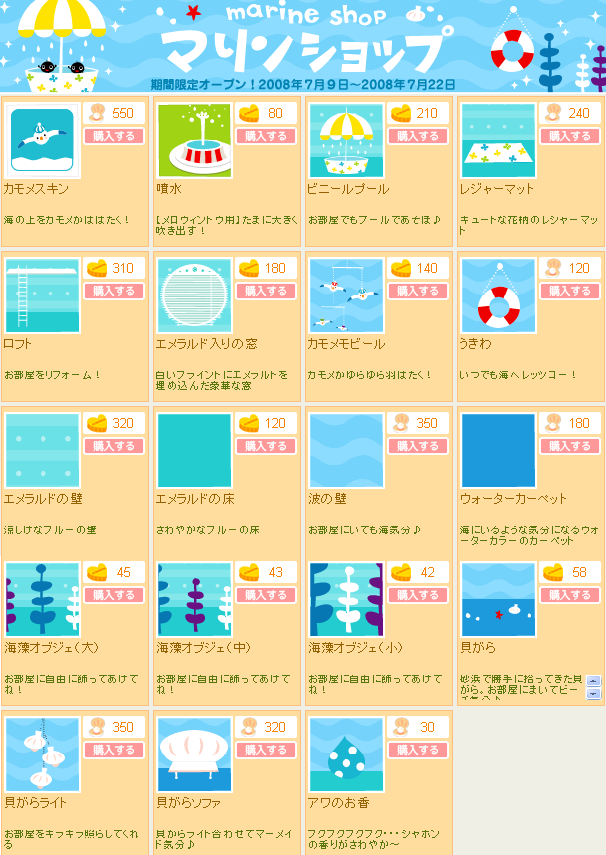606x855 pixels.
Task: Purchase 海藻オブジェ(小)
Action: (417, 595)
